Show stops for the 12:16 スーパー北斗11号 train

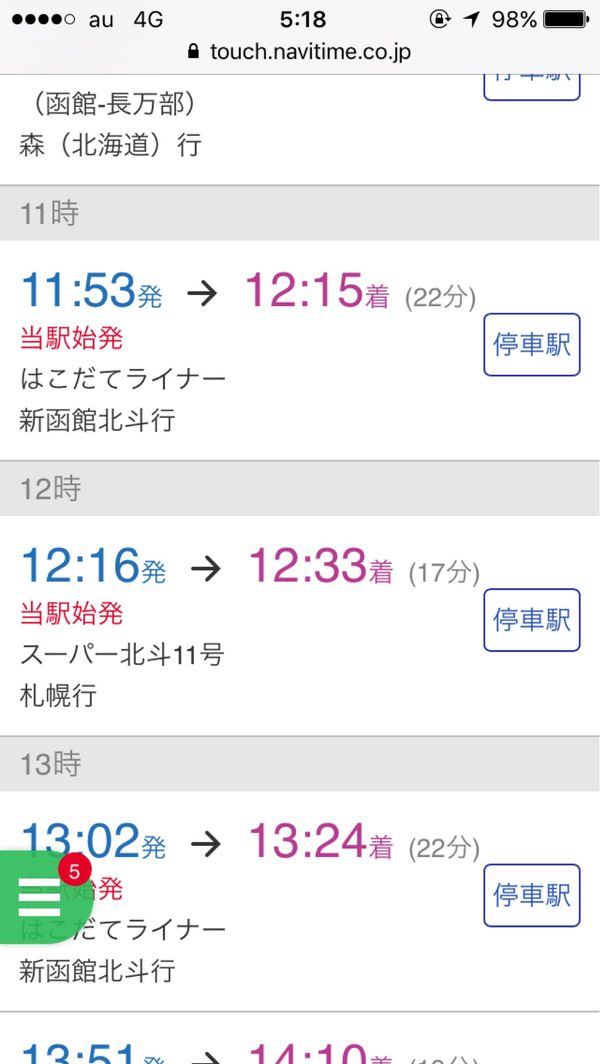(x=531, y=620)
